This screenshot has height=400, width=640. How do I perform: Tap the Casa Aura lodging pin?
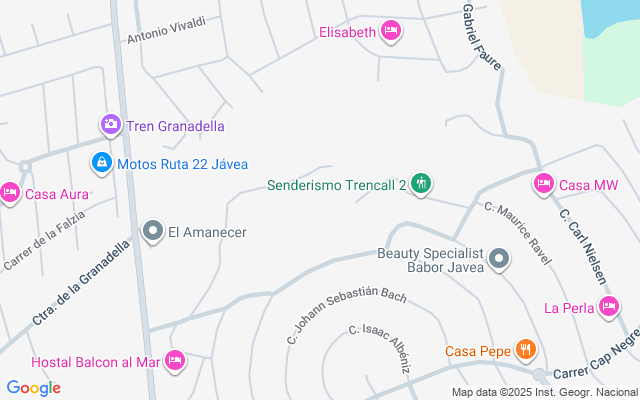pos(10,192)
